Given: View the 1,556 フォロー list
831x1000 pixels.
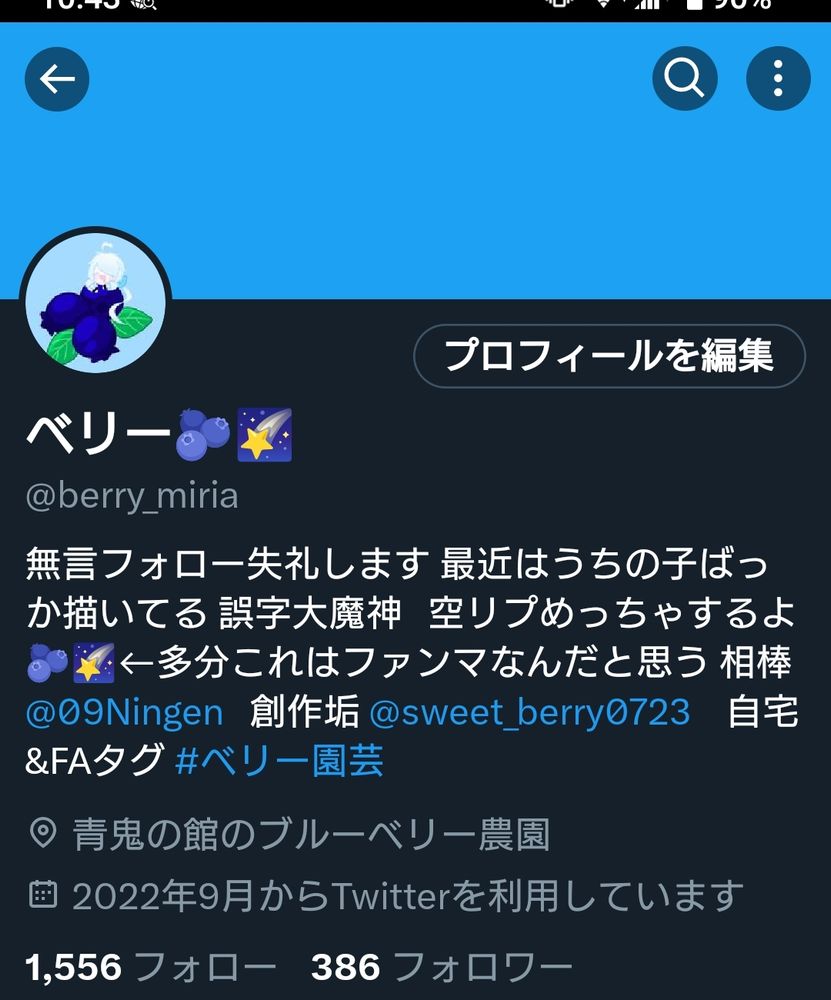Looking at the screenshot, I should coord(150,967).
